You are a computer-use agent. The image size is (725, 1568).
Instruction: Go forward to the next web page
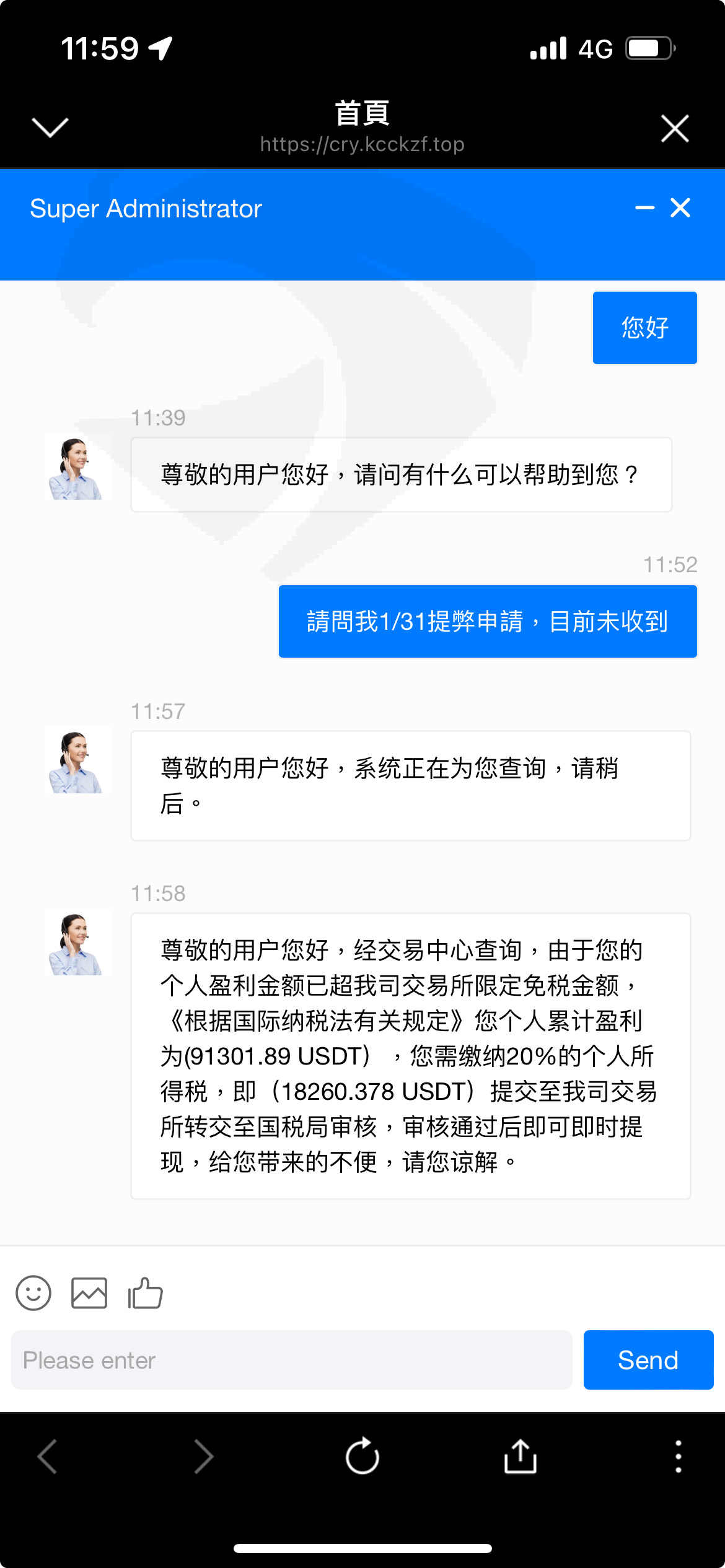[x=203, y=1456]
